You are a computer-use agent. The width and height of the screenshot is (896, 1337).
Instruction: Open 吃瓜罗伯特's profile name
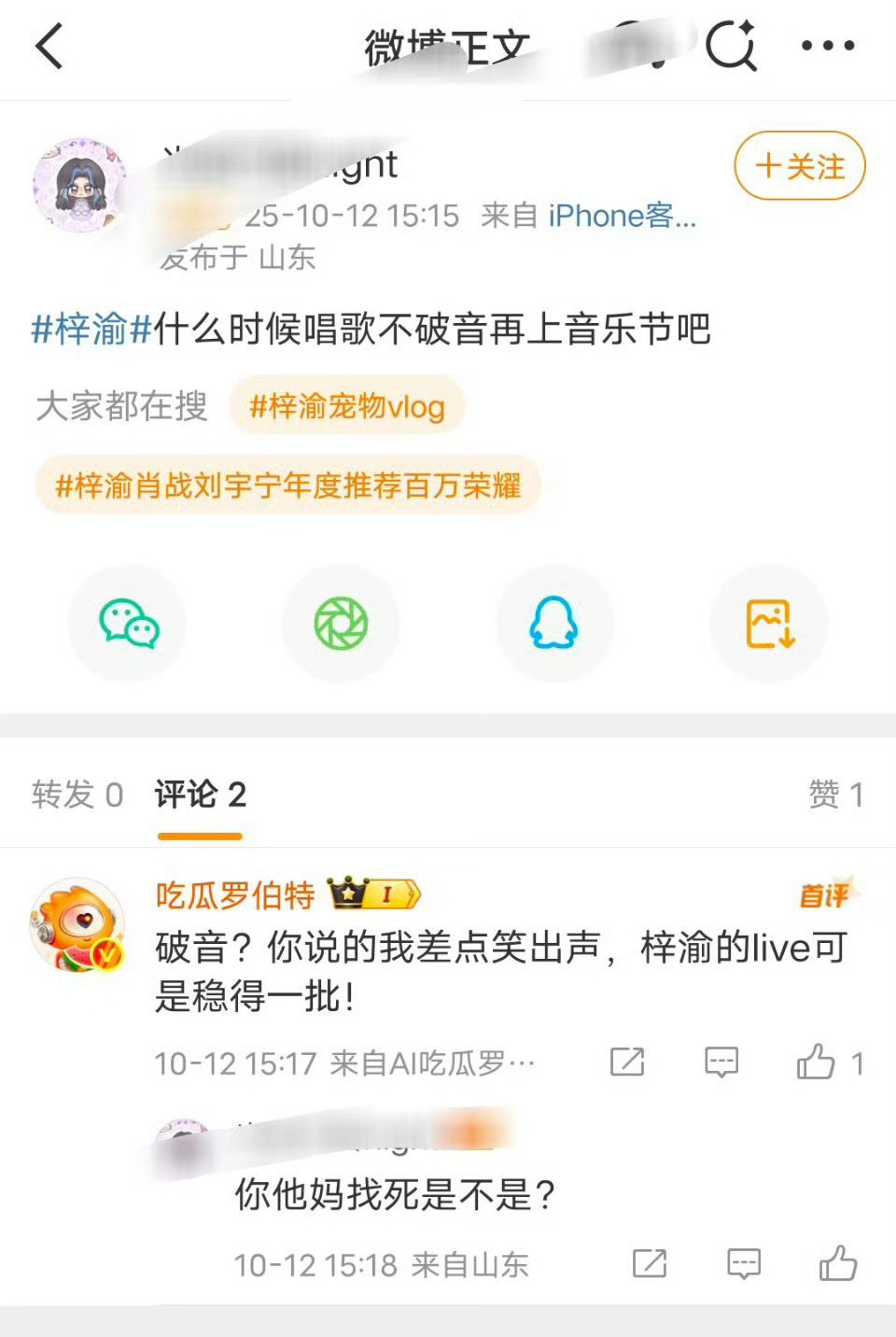(x=234, y=895)
